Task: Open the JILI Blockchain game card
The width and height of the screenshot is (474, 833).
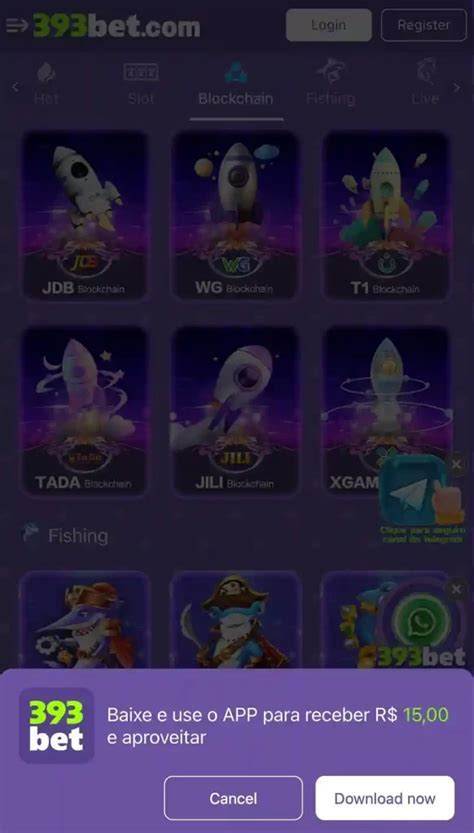Action: (235, 411)
